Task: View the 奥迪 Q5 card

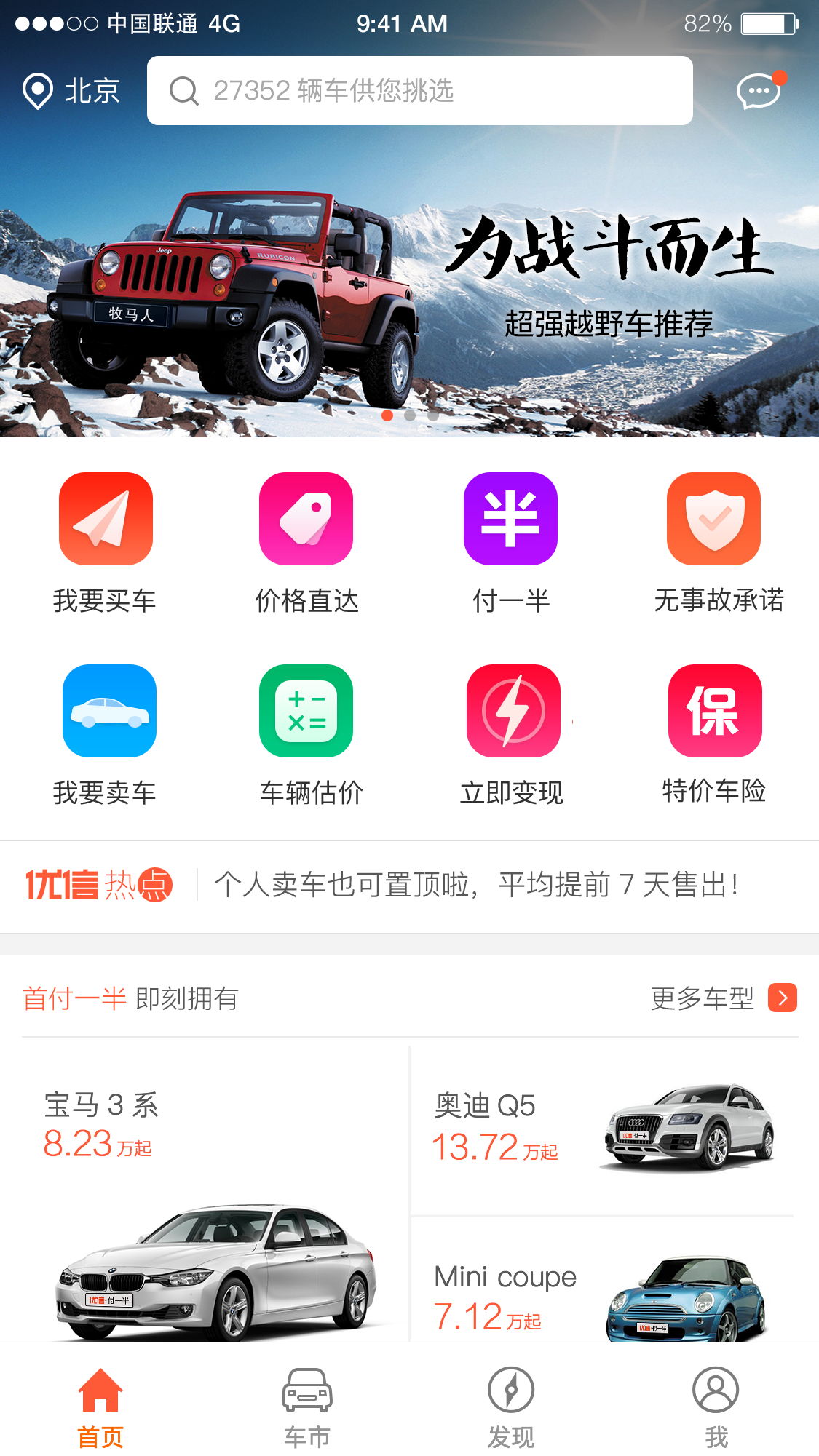Action: coord(602,1131)
